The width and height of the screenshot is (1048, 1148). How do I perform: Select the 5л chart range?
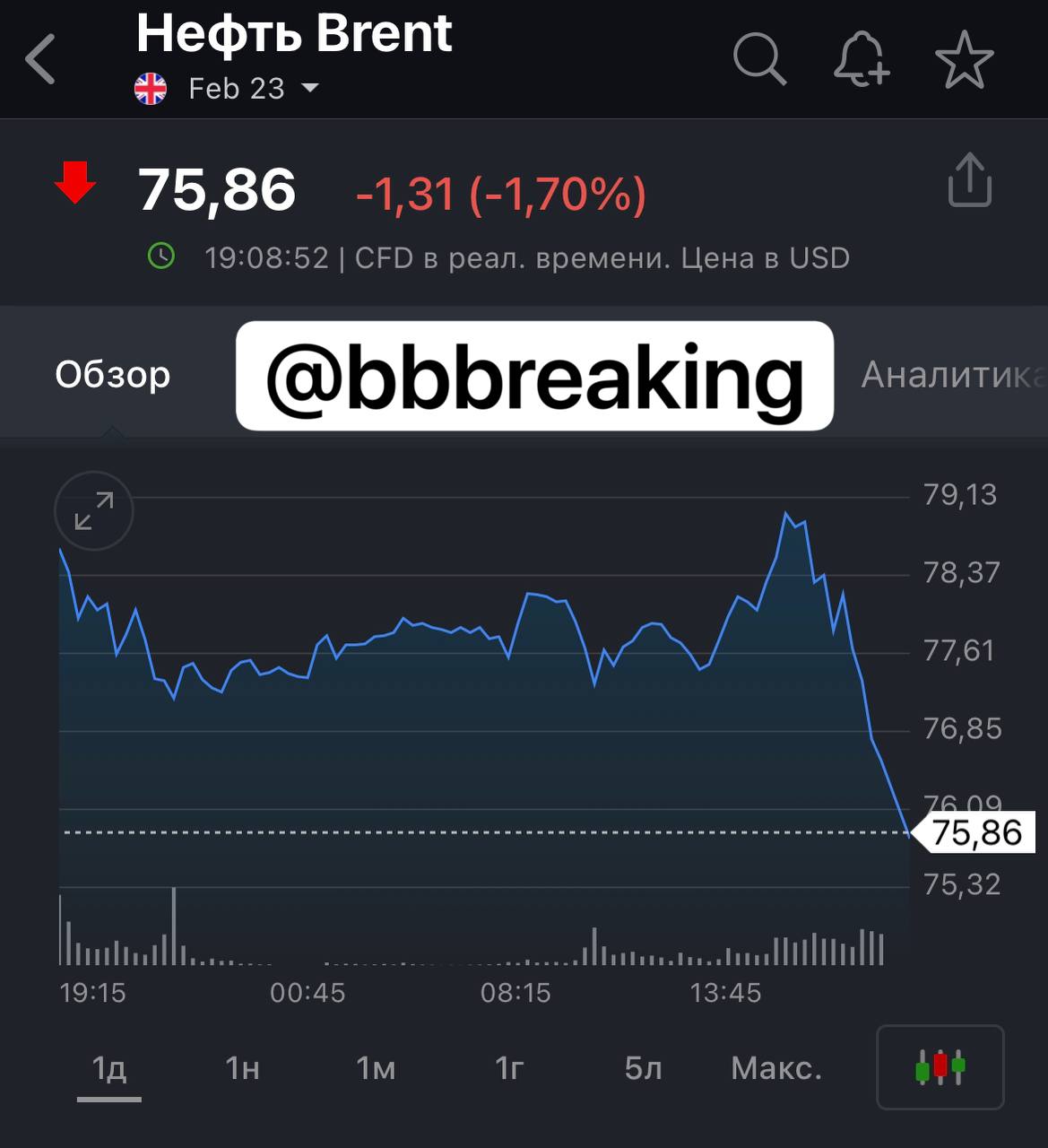coord(642,1068)
